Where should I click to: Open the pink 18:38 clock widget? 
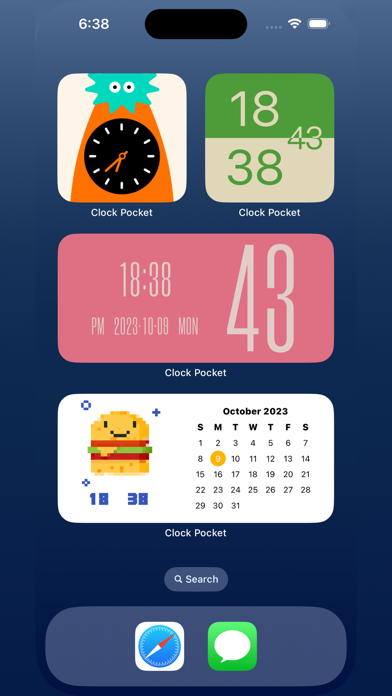point(196,298)
